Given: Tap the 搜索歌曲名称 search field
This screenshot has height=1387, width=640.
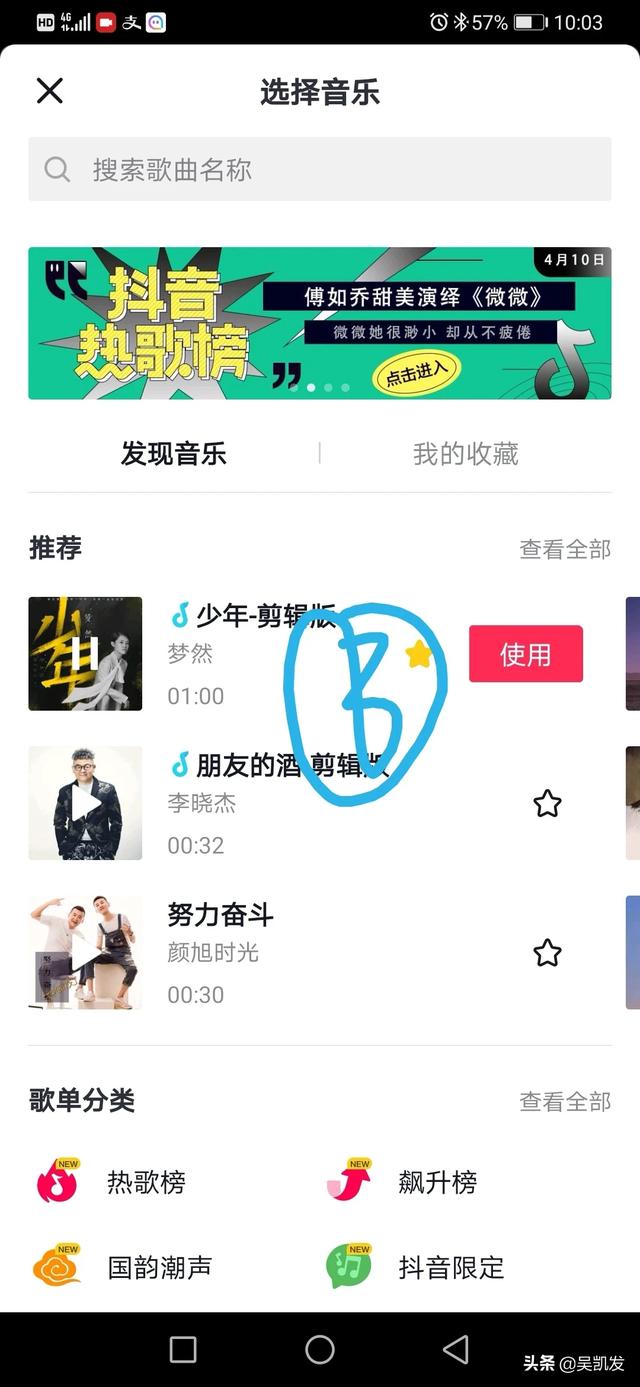Looking at the screenshot, I should coord(320,169).
